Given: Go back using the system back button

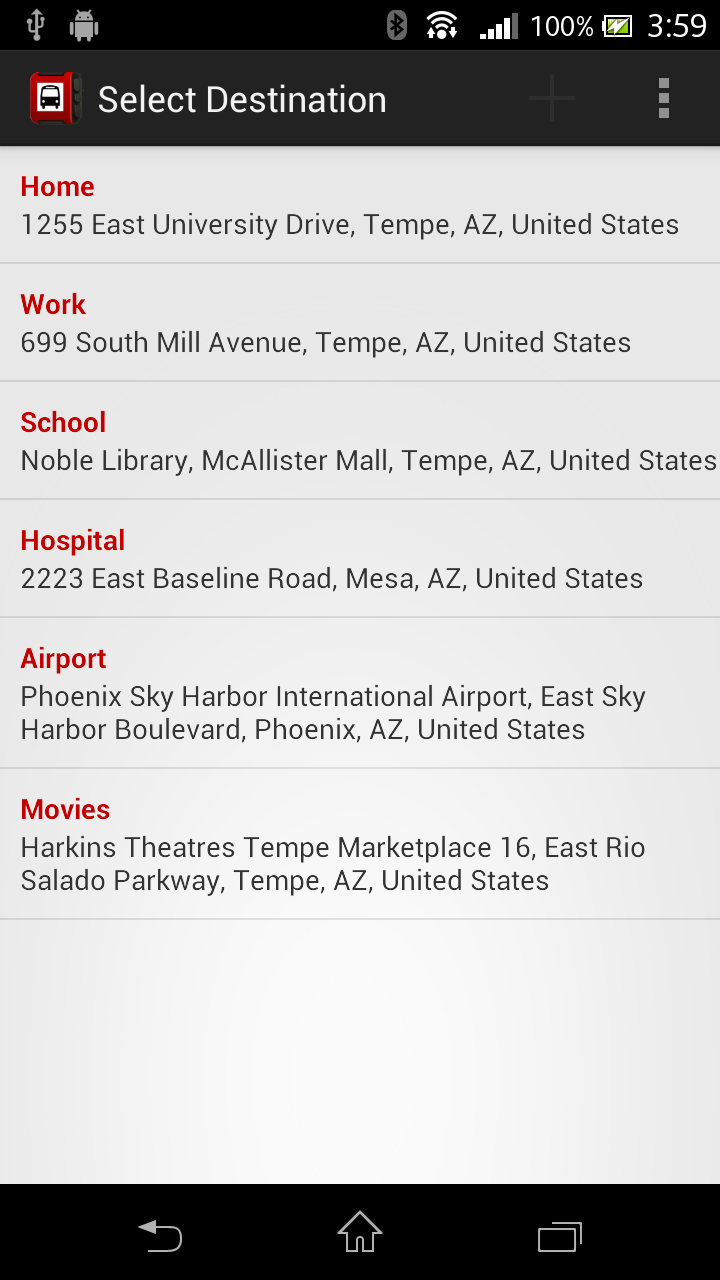Looking at the screenshot, I should point(160,1236).
